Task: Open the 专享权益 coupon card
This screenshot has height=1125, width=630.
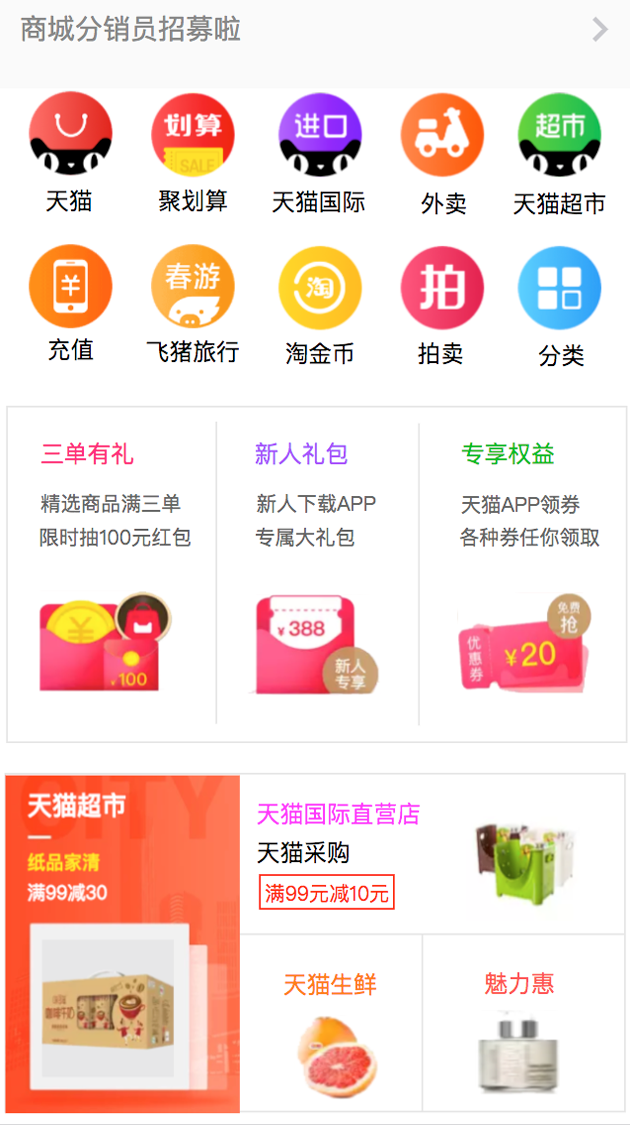Action: 522,573
